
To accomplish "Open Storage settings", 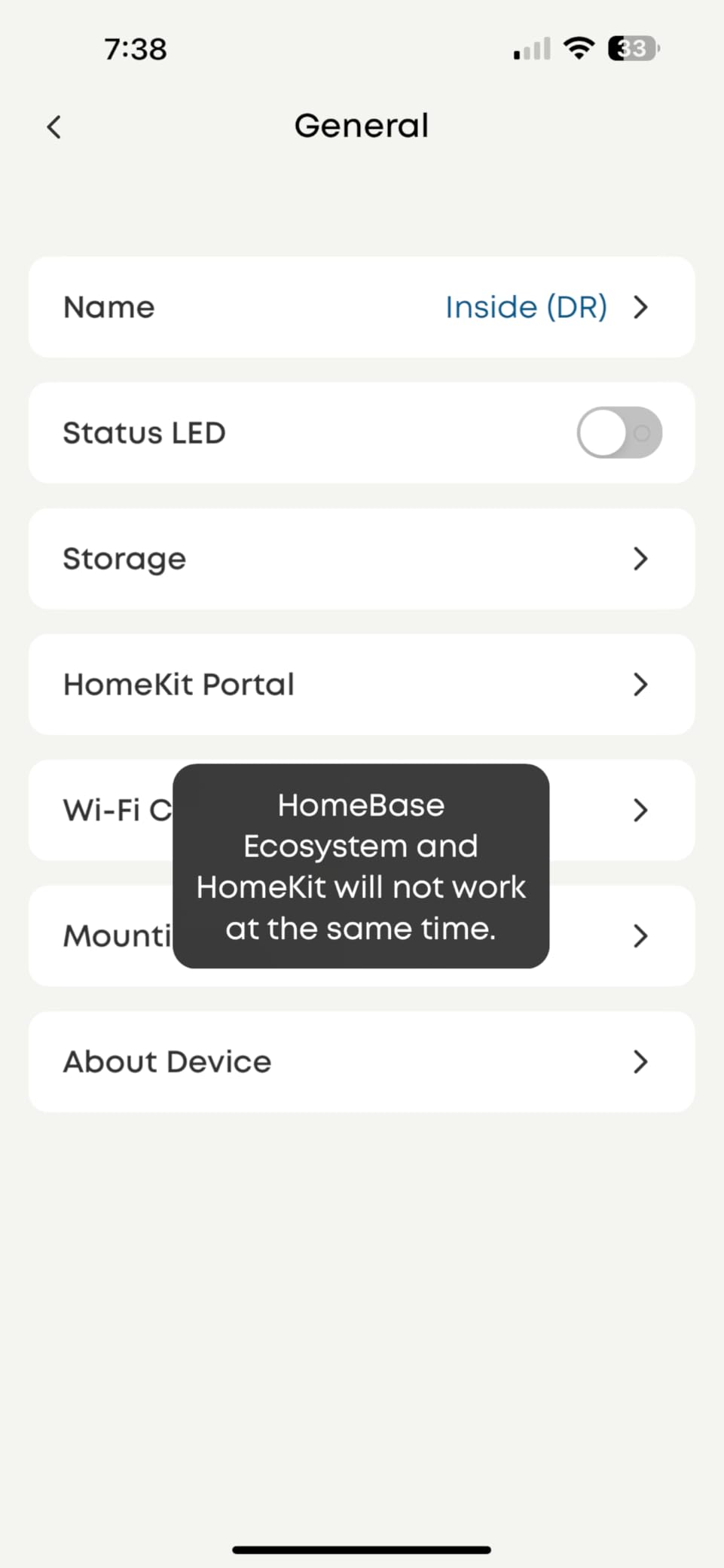I will (362, 559).
